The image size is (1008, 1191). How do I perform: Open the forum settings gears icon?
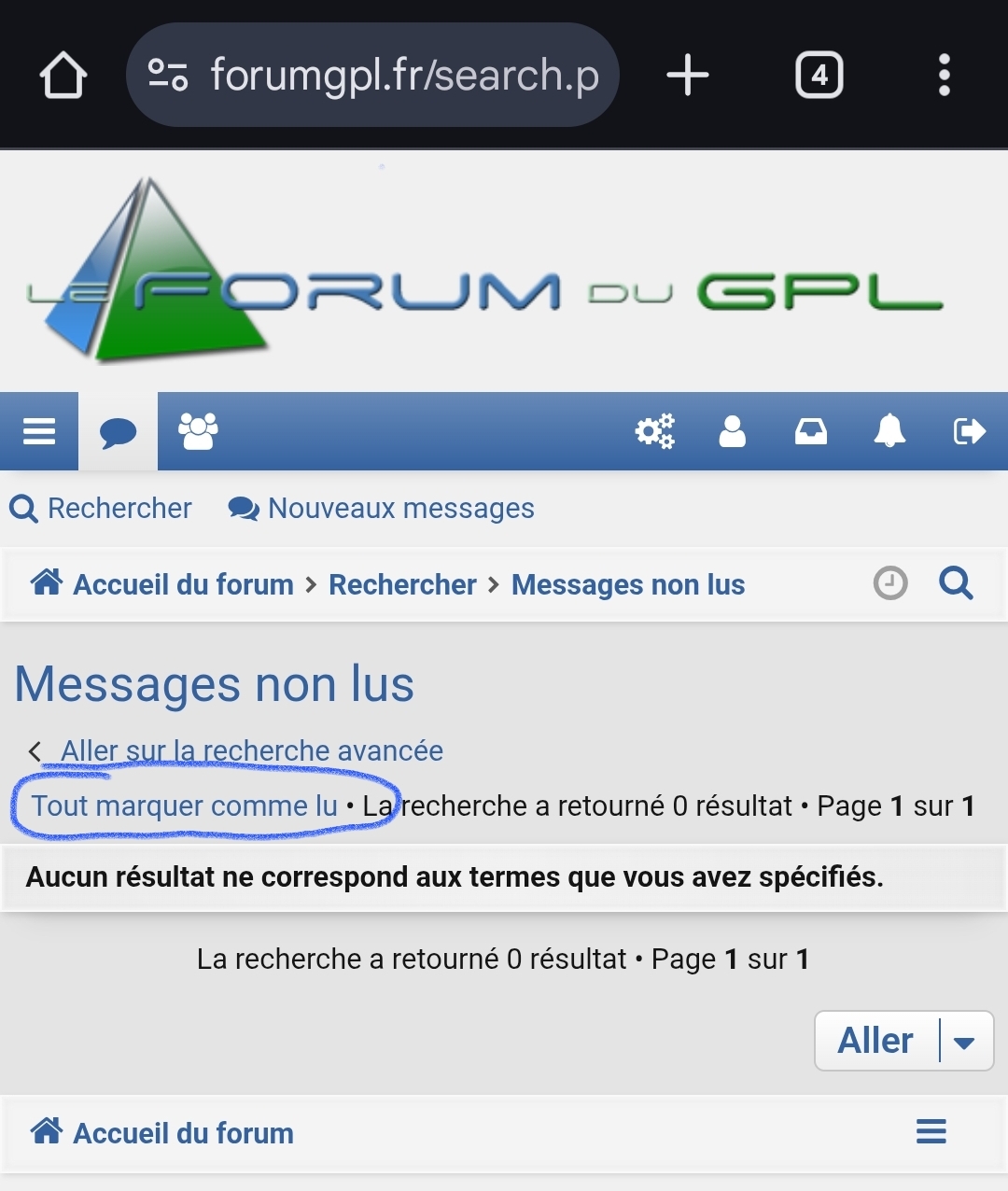654,431
